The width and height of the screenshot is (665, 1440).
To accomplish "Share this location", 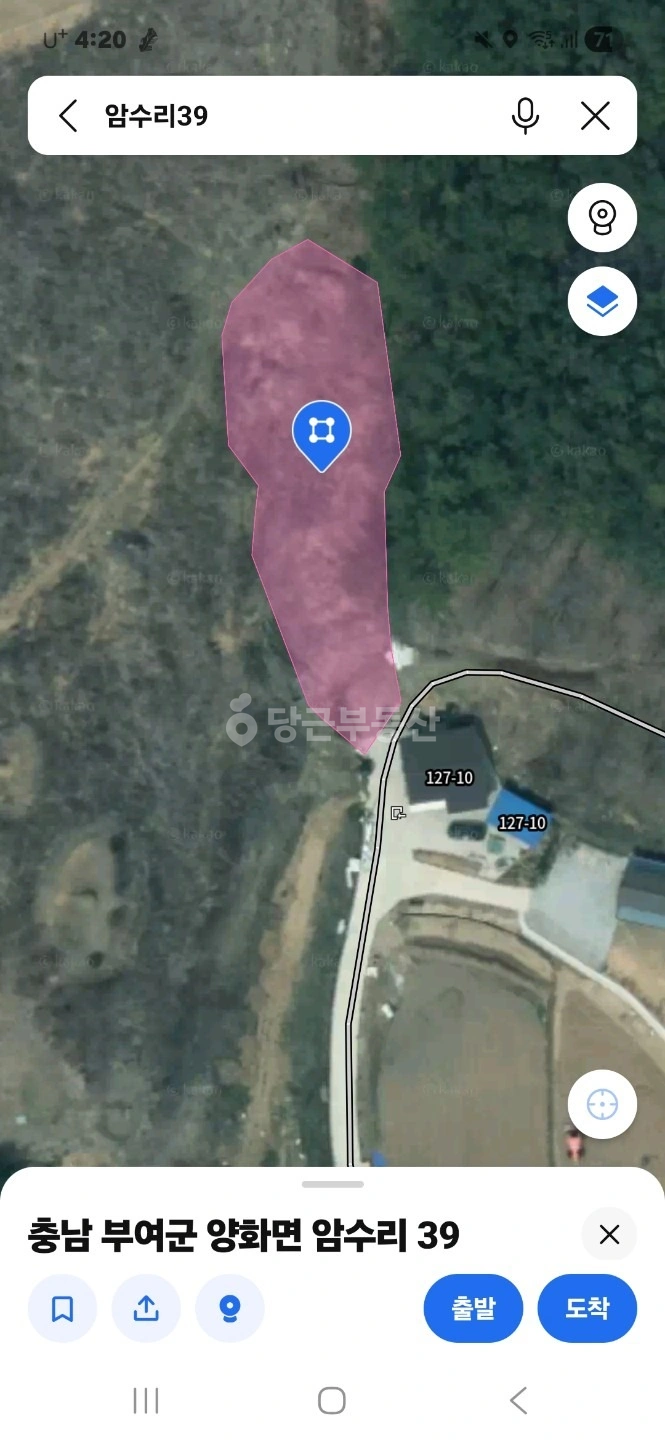I will pyautogui.click(x=146, y=1308).
